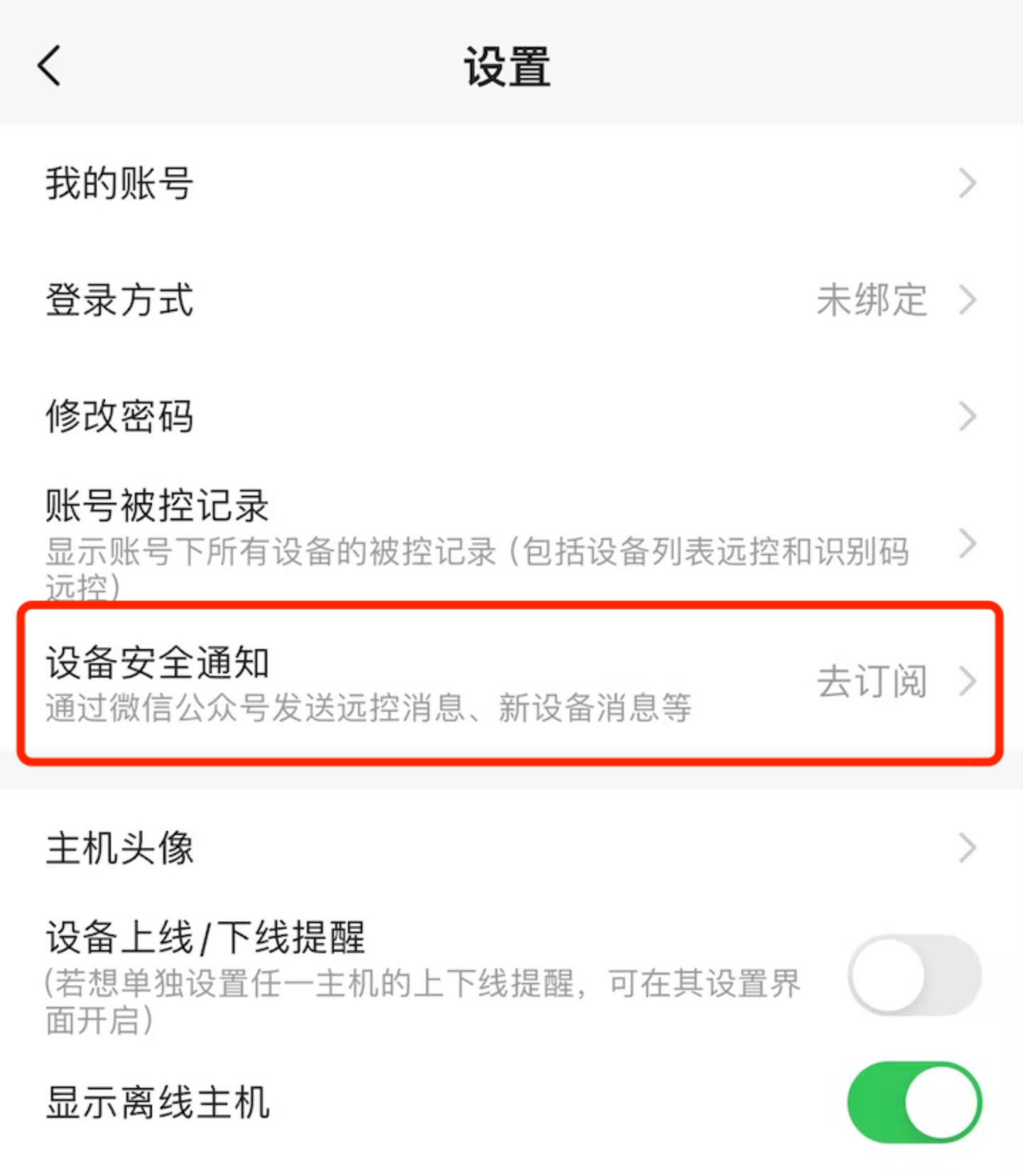This screenshot has height=1176, width=1023.
Task: Enable 设备上线/下线提醒 online/offline reminder
Action: pyautogui.click(x=914, y=974)
